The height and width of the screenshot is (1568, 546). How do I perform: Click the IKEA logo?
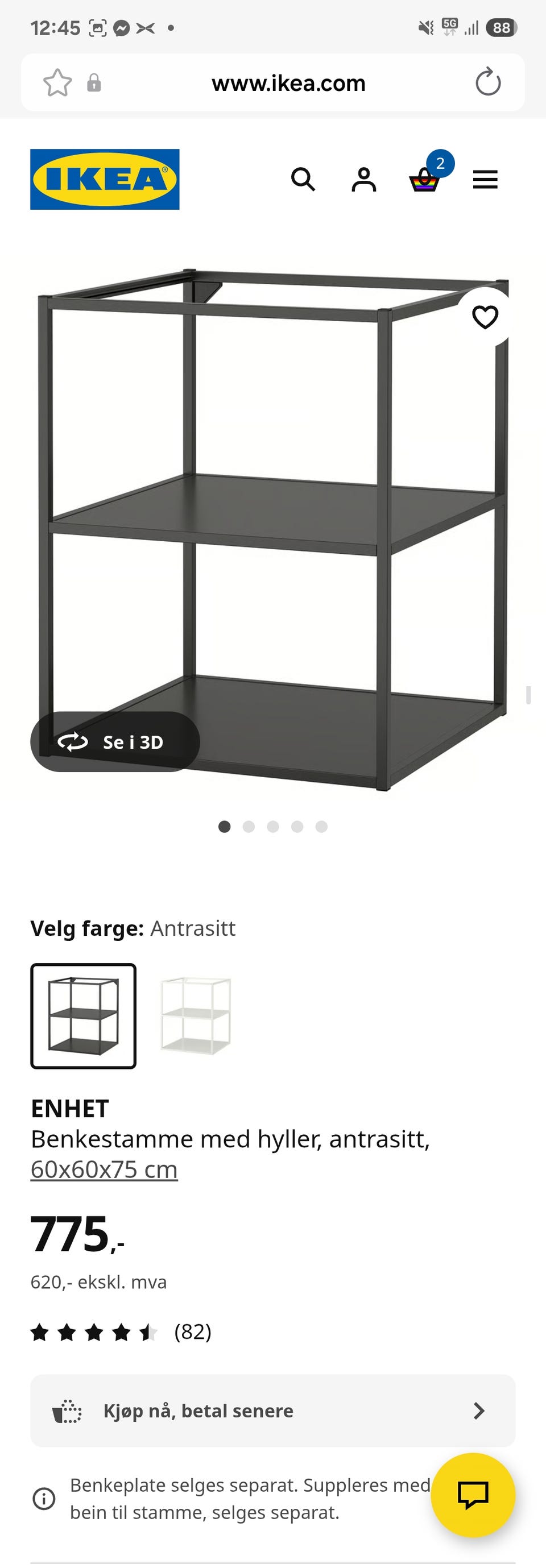tap(104, 179)
